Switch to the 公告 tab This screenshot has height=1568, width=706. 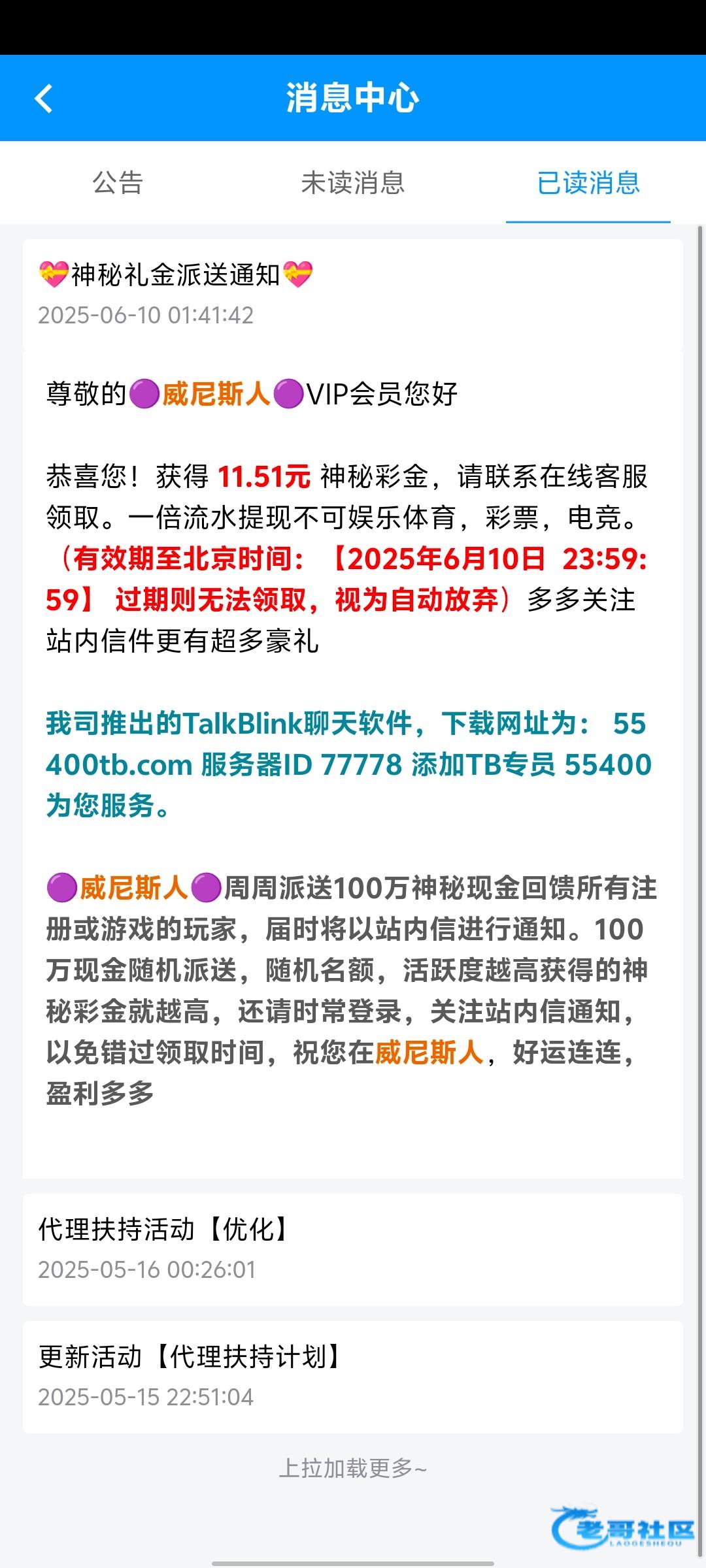118,183
